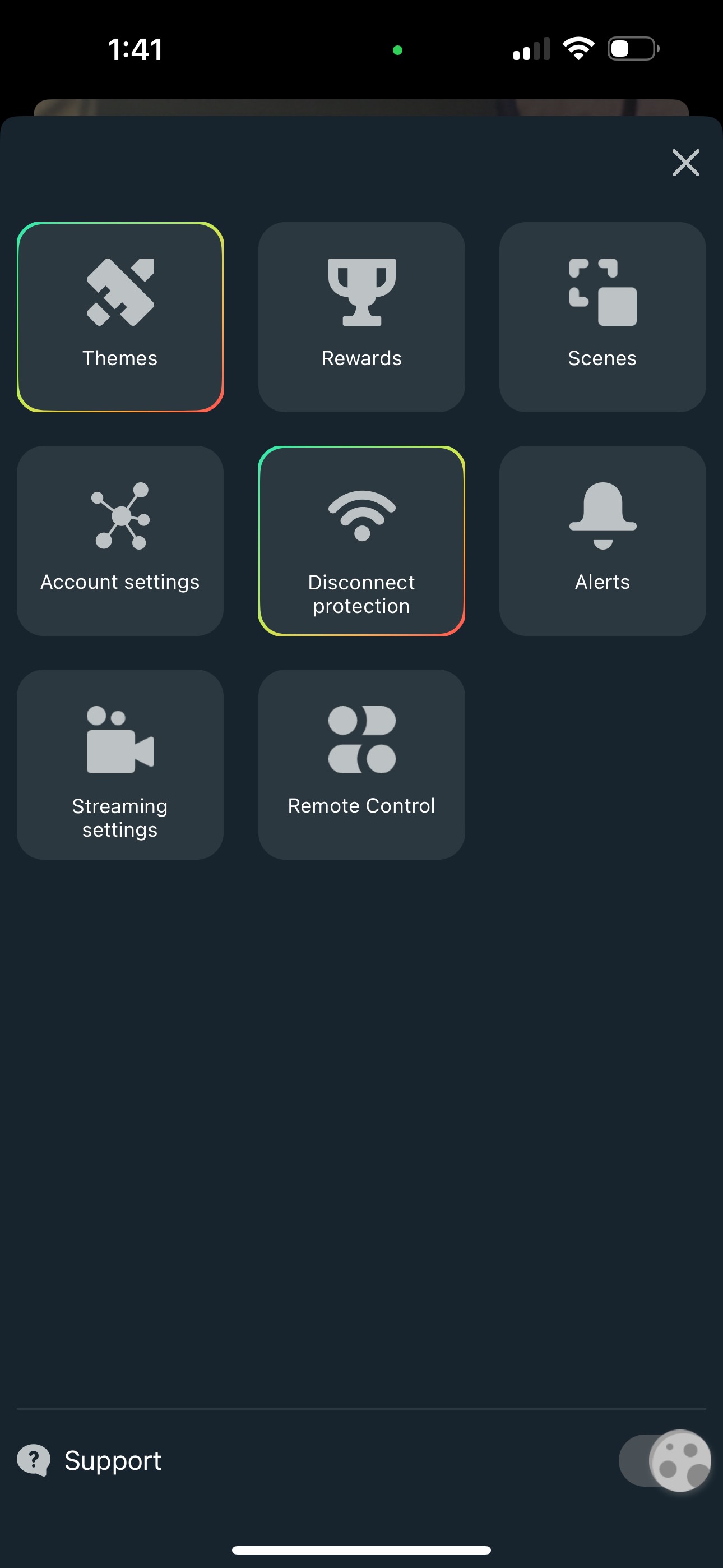Close the settings menu panel
Viewport: 723px width, 1568px height.
[x=685, y=163]
